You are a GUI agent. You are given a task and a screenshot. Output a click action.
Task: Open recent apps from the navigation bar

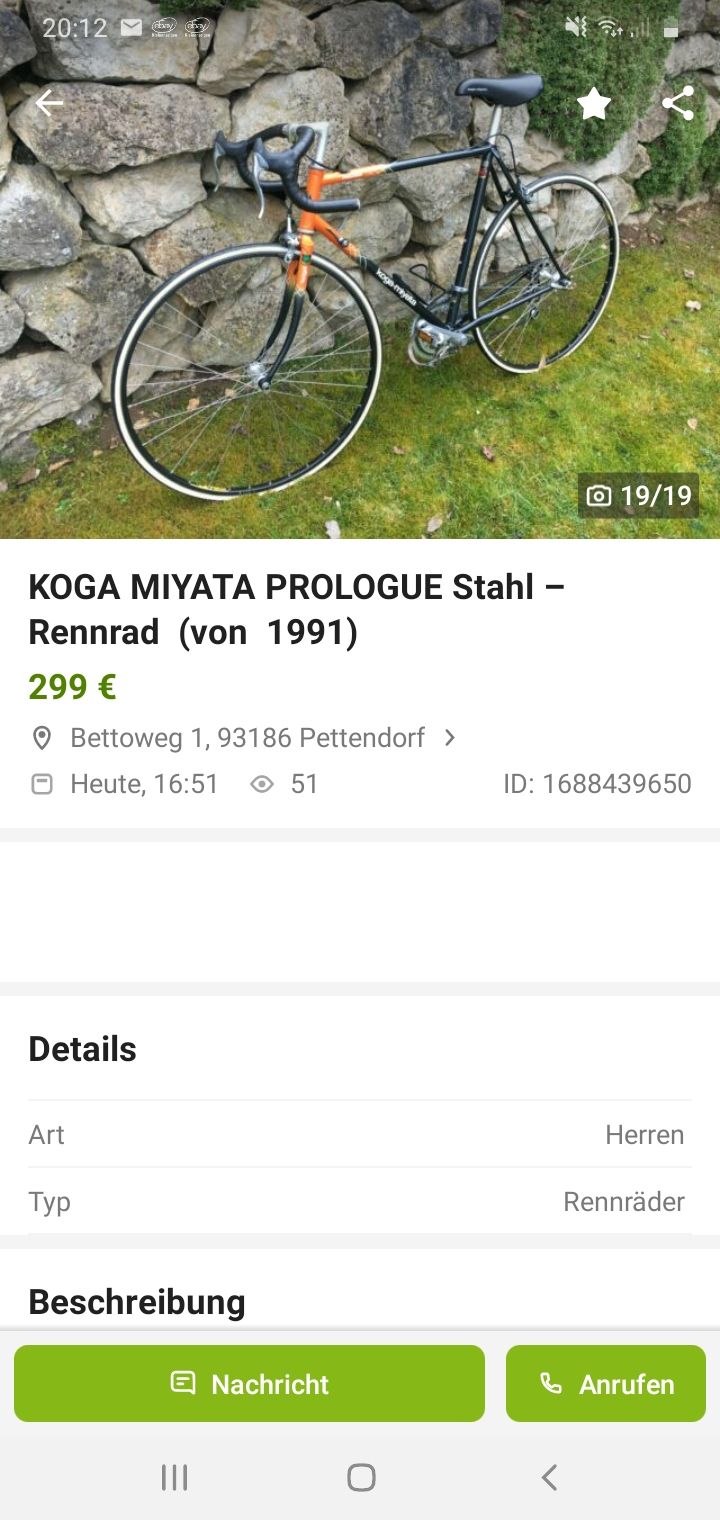174,1477
